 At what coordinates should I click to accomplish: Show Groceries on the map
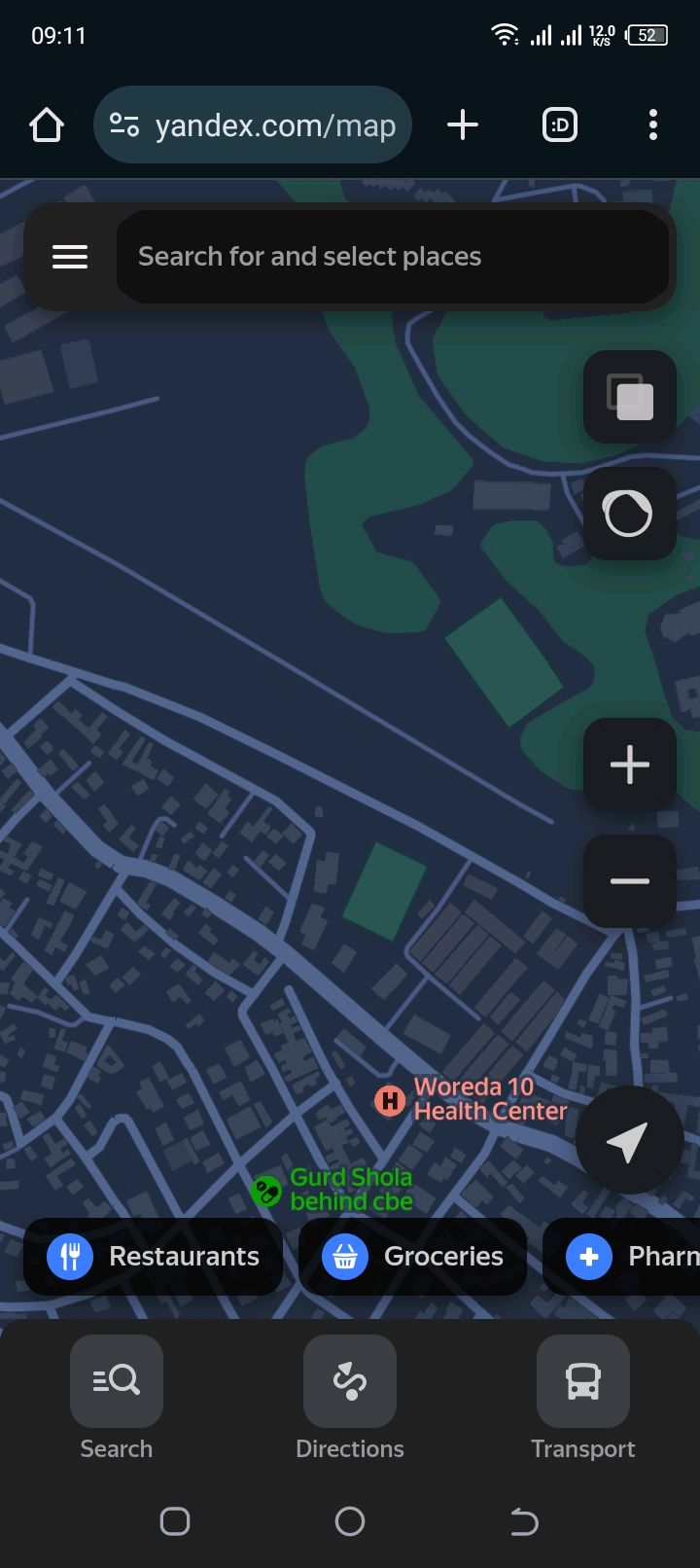(x=412, y=1256)
